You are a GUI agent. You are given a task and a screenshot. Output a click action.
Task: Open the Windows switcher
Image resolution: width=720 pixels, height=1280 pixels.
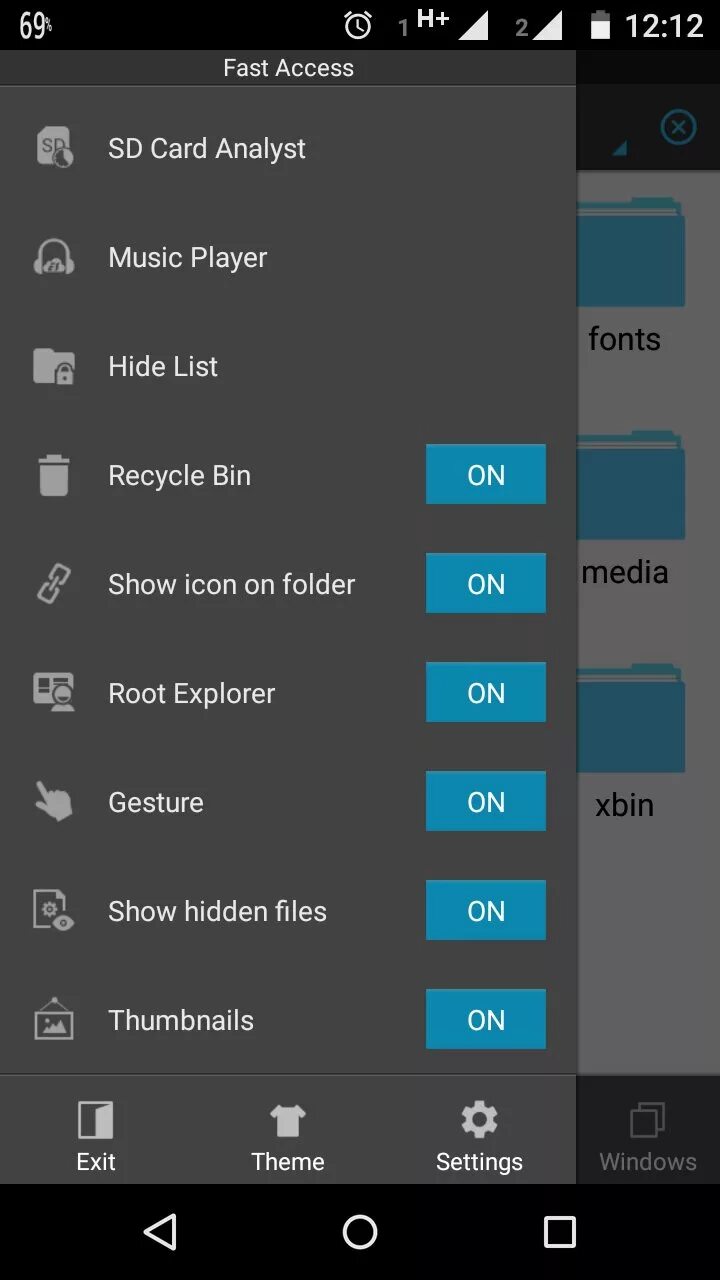(x=648, y=1136)
